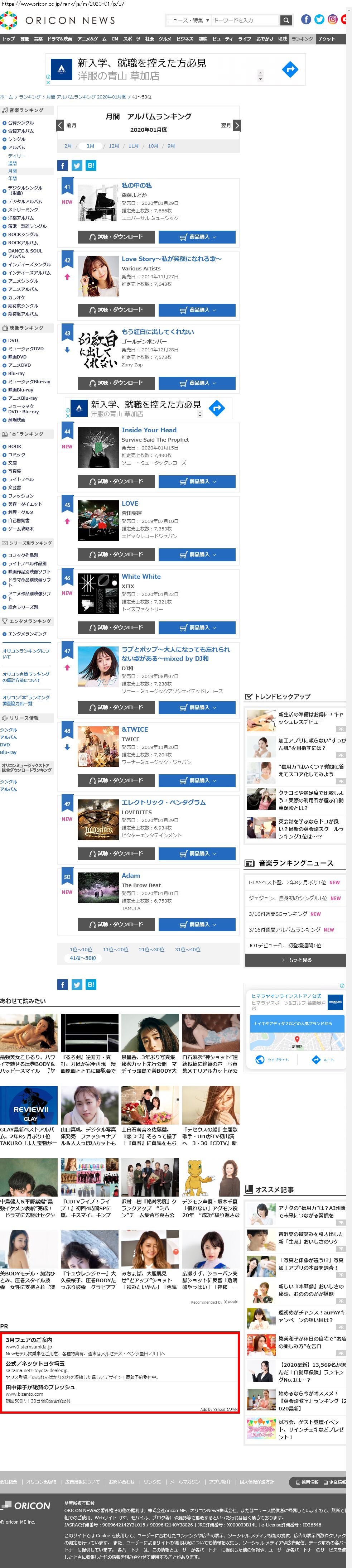Tap the search magnifier button
The width and height of the screenshot is (352, 1568).
point(286,20)
